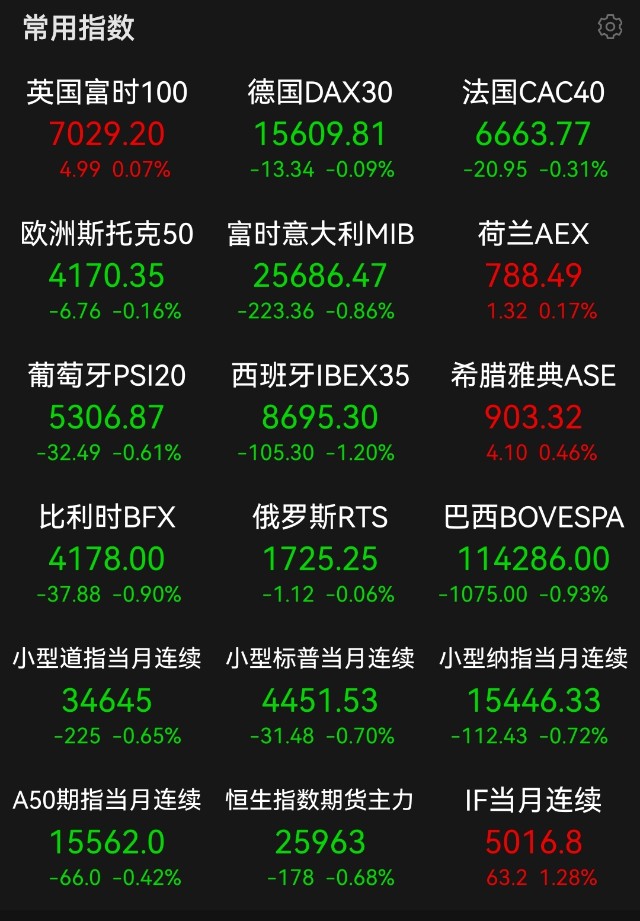640x921 pixels.
Task: Select the 法国CAC40 index tile
Action: 533,129
